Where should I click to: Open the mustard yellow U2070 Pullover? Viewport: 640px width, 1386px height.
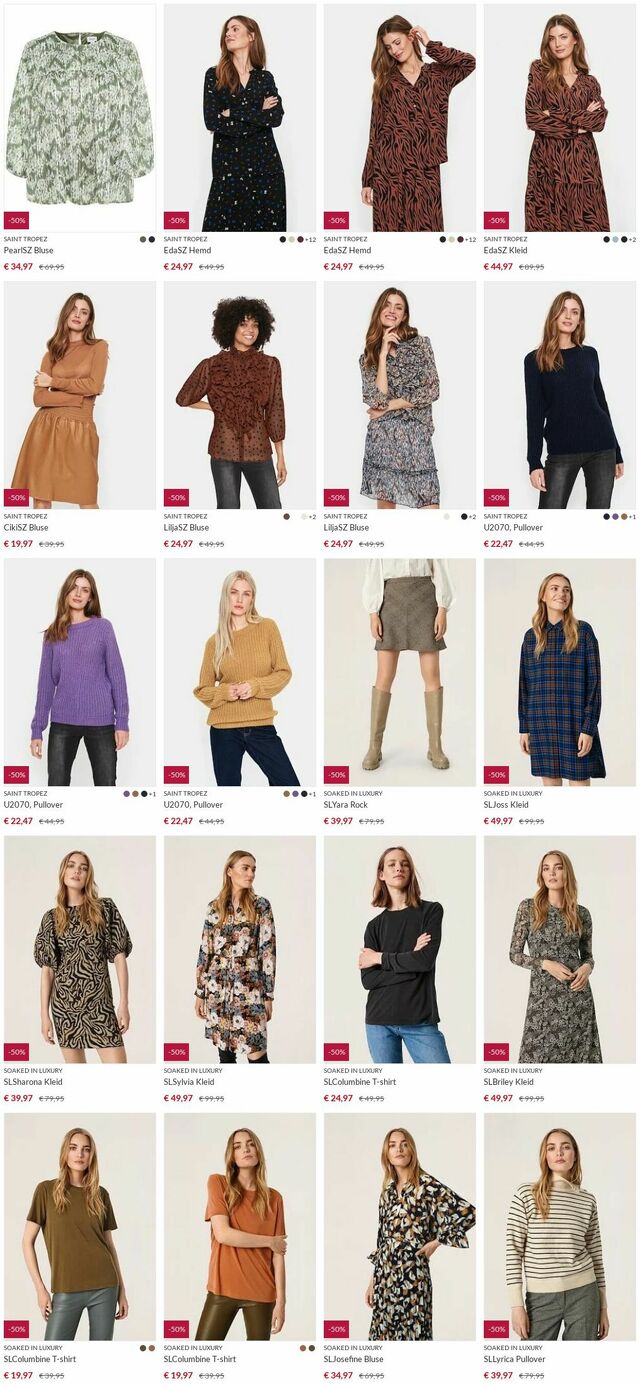point(239,672)
